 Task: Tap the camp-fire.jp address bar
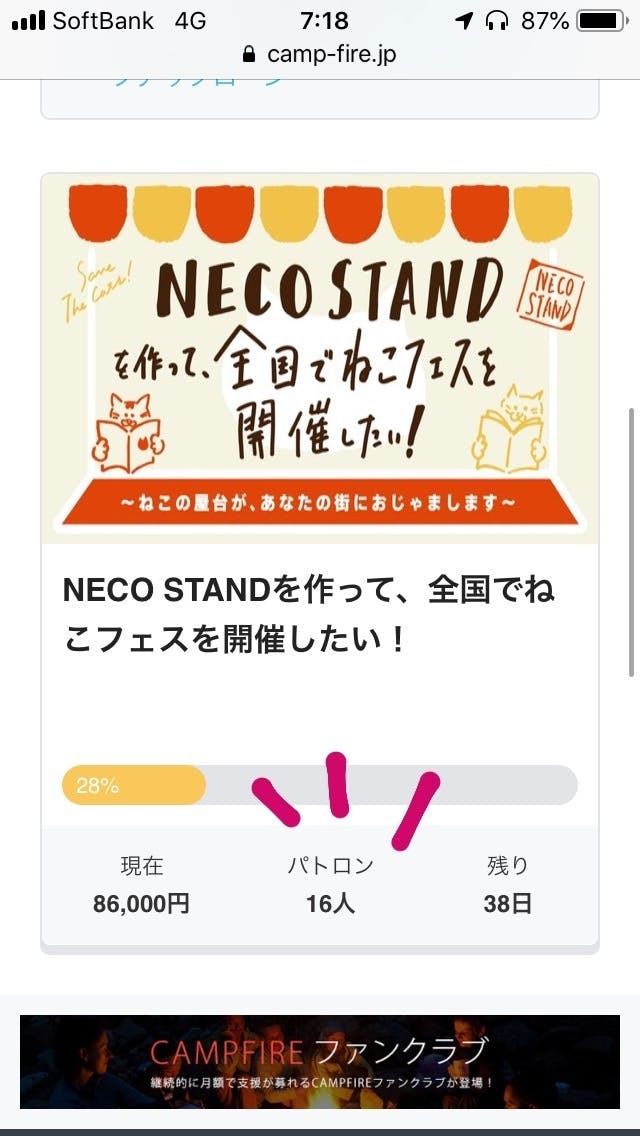tap(320, 54)
